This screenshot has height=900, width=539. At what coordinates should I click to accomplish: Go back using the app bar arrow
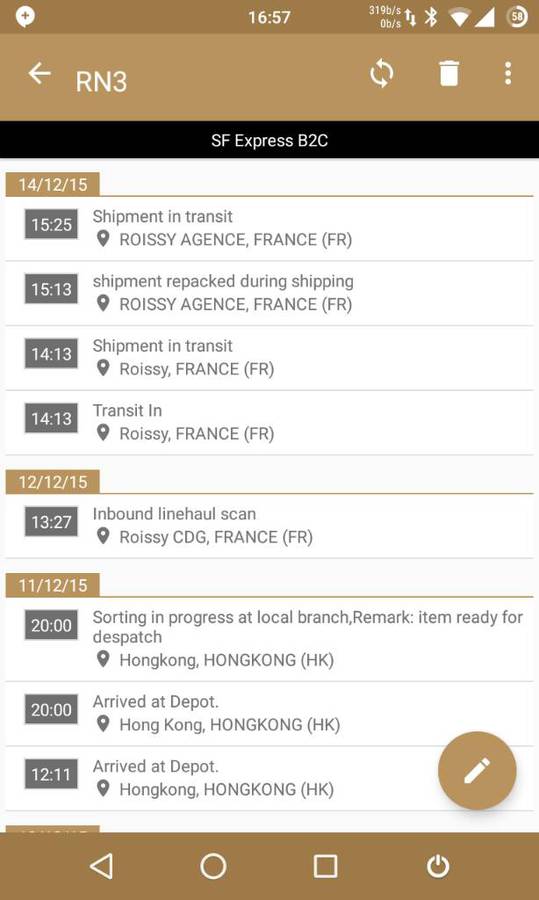pyautogui.click(x=40, y=74)
